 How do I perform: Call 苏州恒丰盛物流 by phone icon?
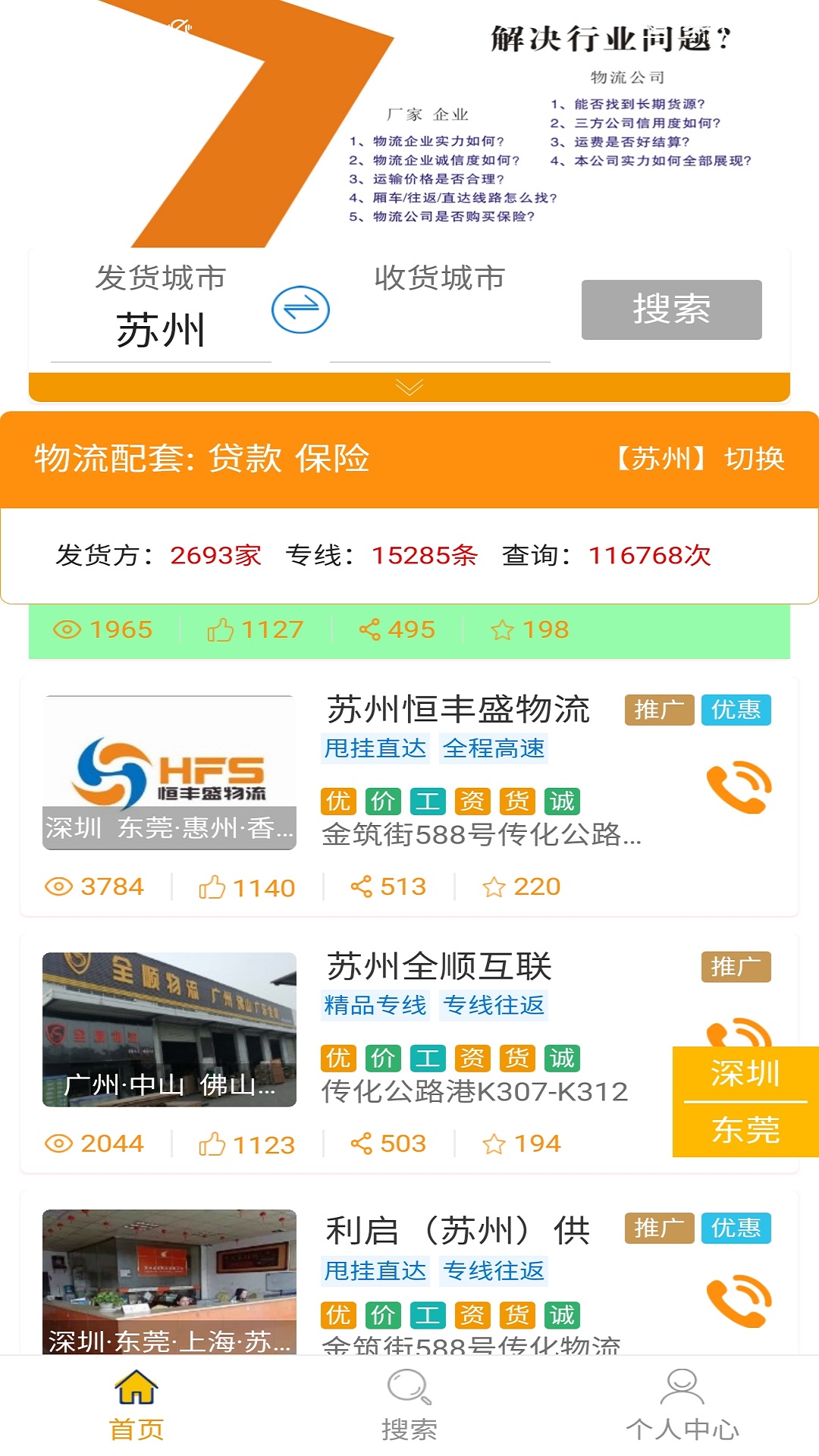point(739,788)
